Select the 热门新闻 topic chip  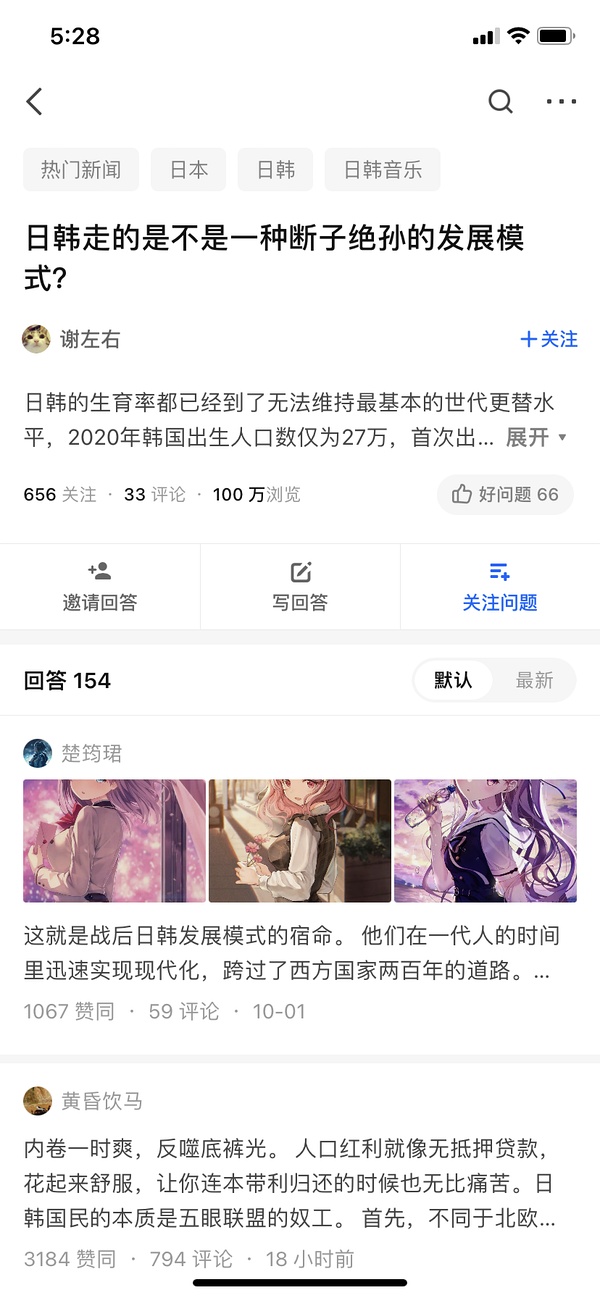(81, 170)
